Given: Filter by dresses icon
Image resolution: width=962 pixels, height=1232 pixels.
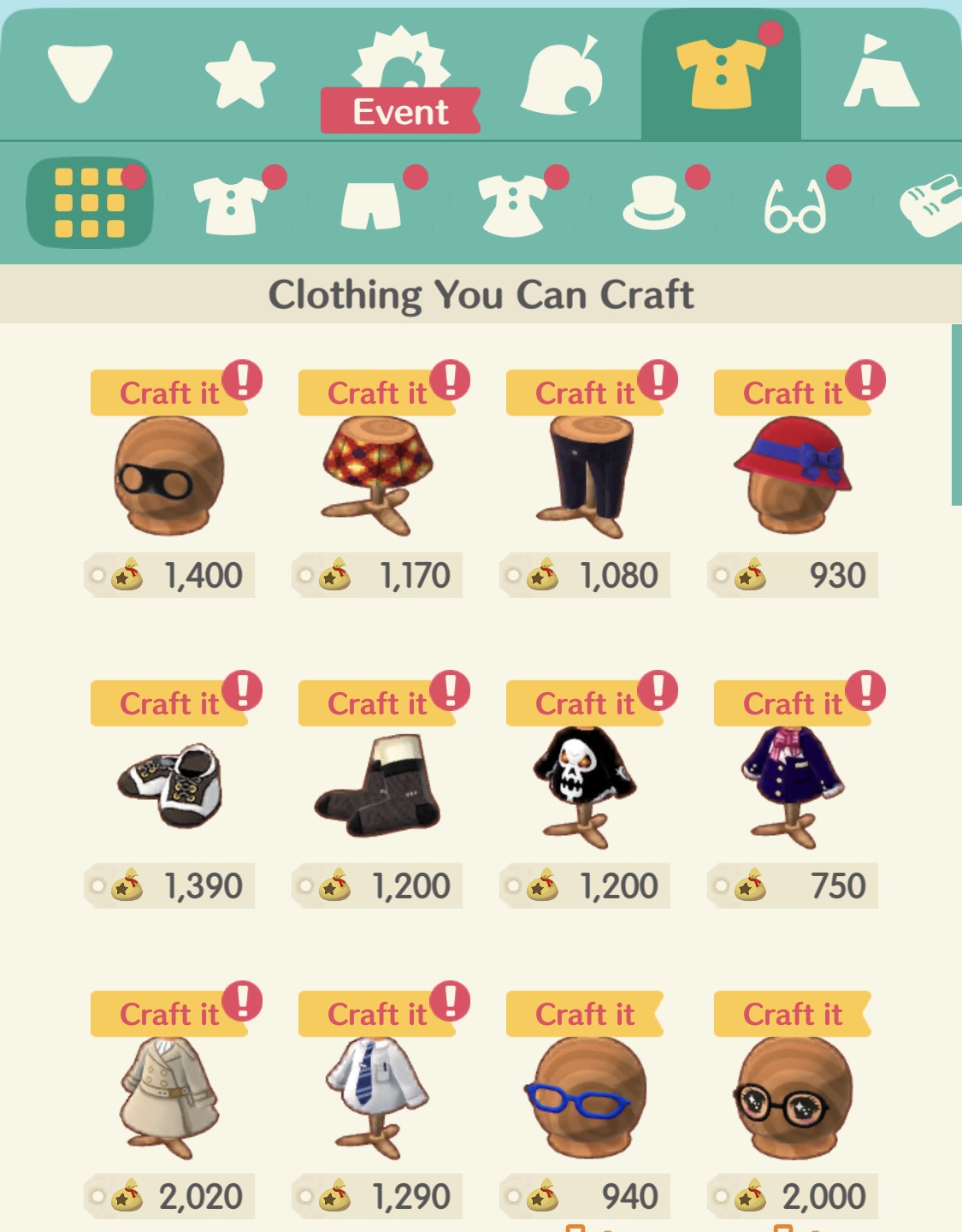Looking at the screenshot, I should [513, 205].
